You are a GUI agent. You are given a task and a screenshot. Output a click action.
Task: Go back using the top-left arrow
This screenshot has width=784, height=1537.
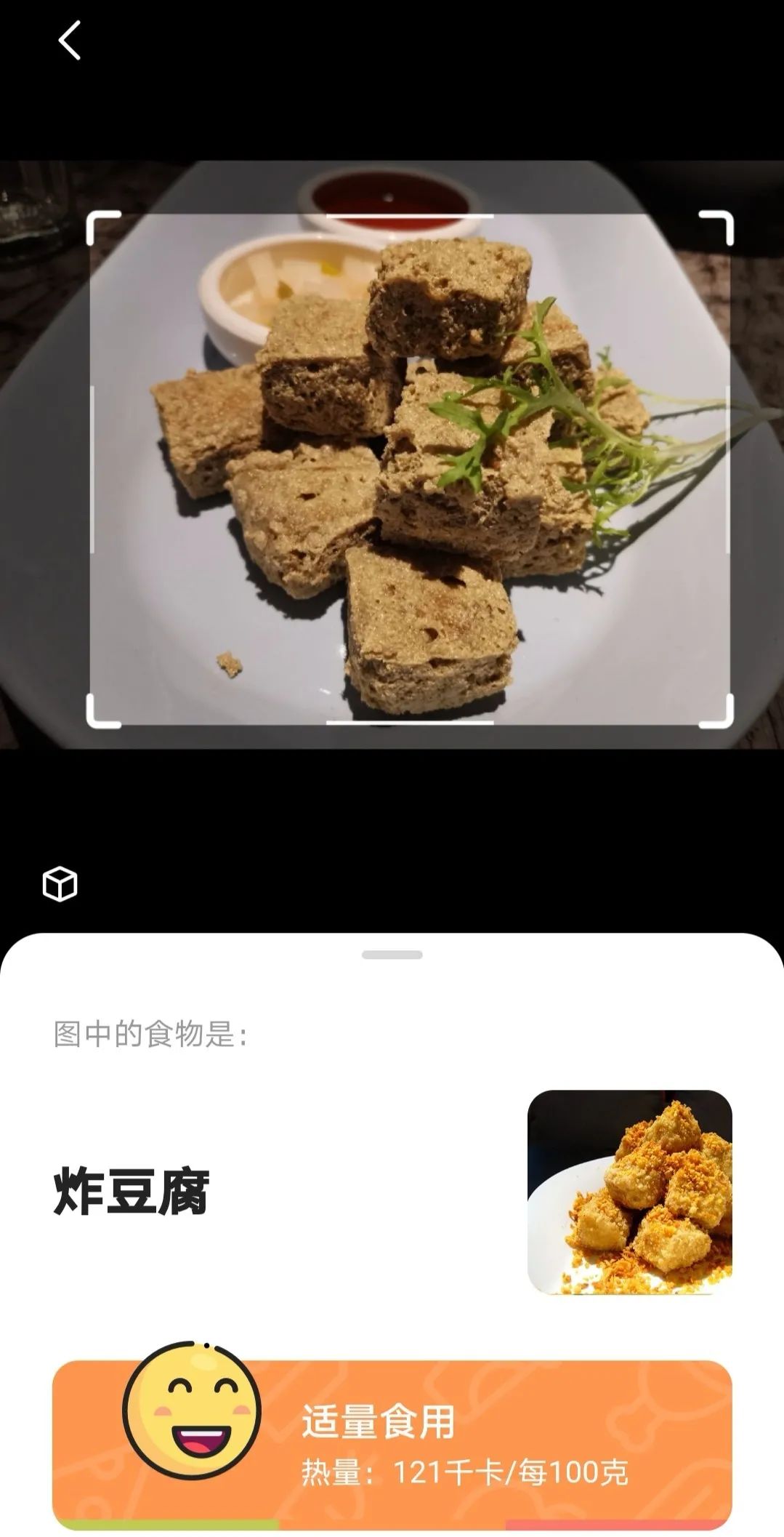click(69, 40)
